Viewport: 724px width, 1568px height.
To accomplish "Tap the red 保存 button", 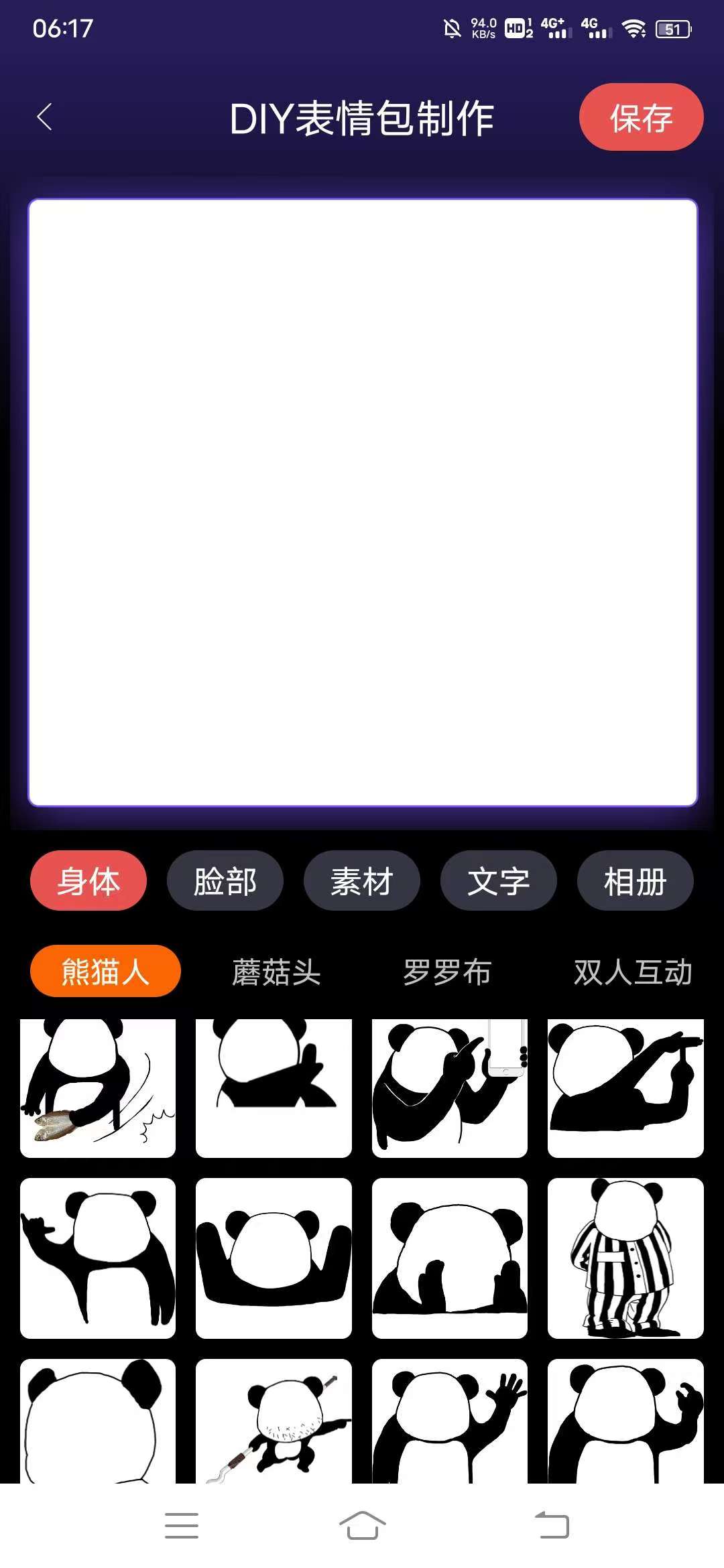I will tap(641, 117).
